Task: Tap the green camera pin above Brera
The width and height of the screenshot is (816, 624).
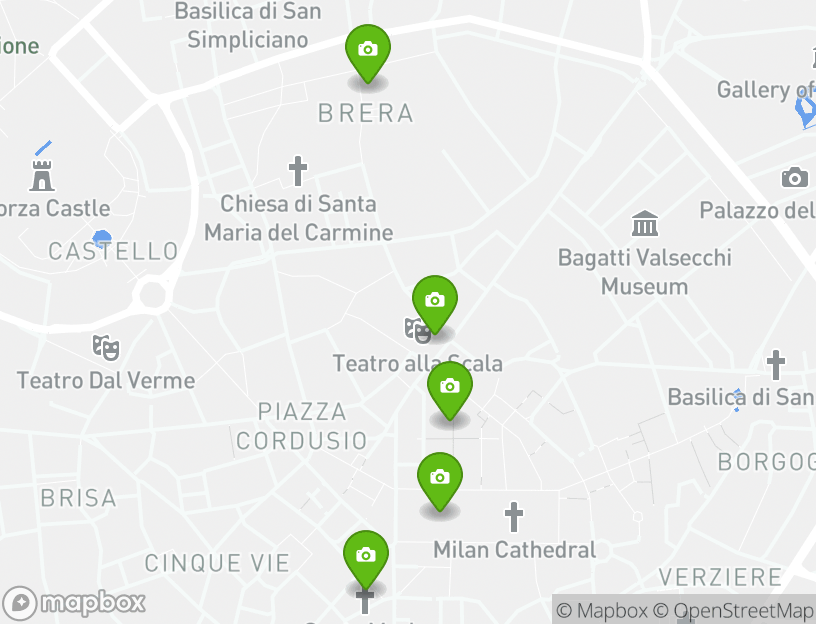Action: coord(368,50)
